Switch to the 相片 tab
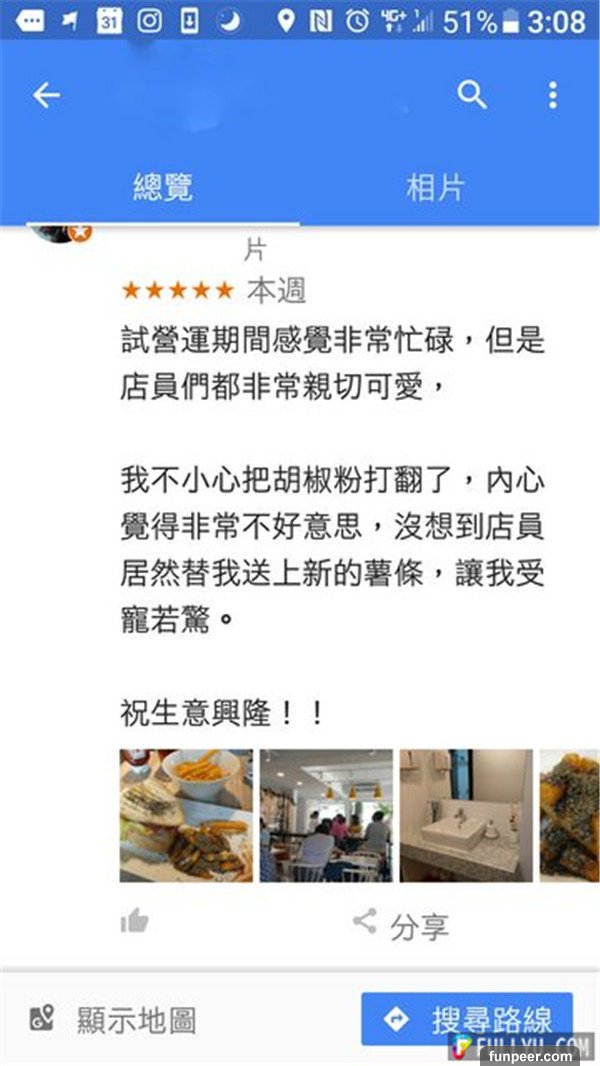Screen dimensions: 600x1066 (x=435, y=187)
